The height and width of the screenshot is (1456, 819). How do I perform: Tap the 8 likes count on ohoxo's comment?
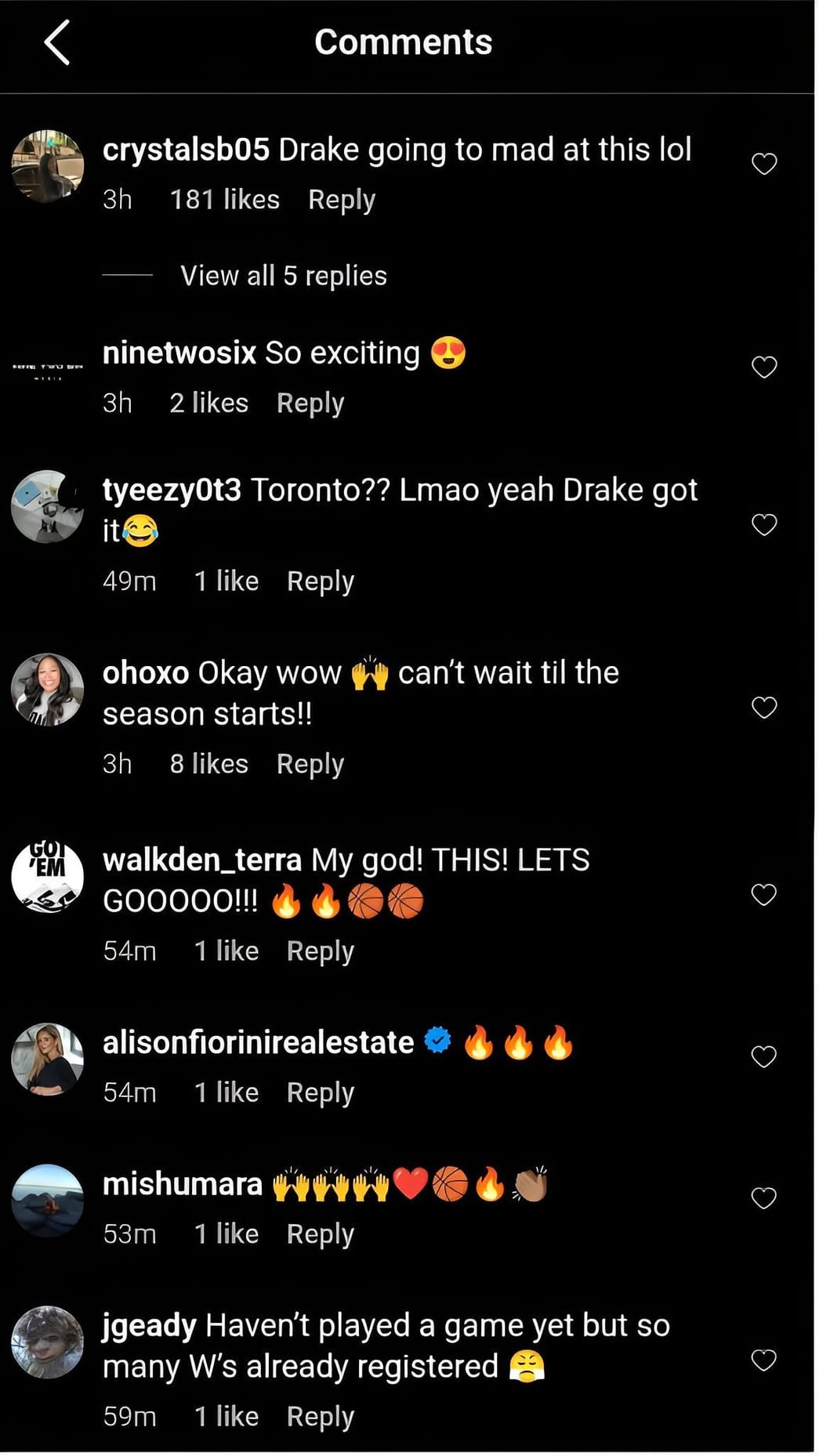(208, 762)
